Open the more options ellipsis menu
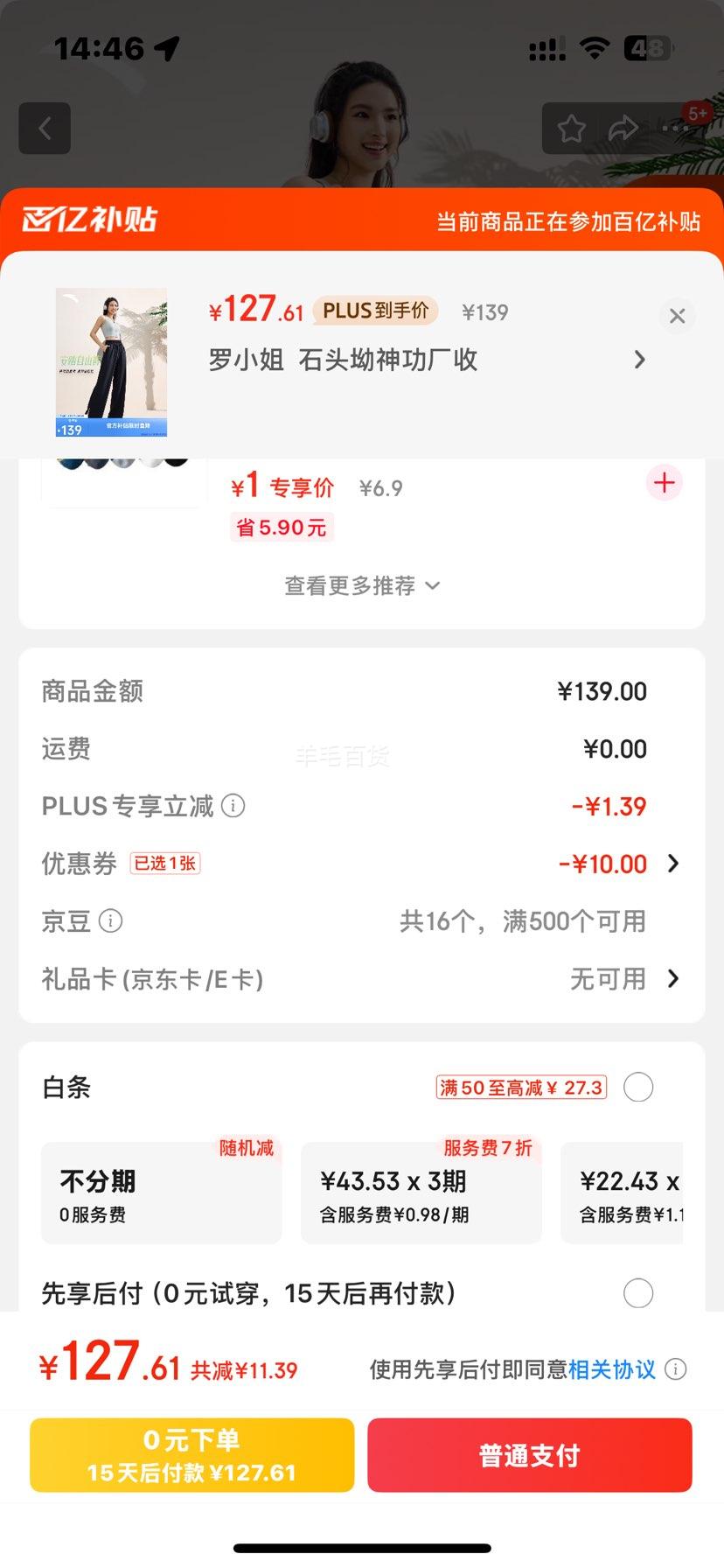724x1568 pixels. point(675,128)
